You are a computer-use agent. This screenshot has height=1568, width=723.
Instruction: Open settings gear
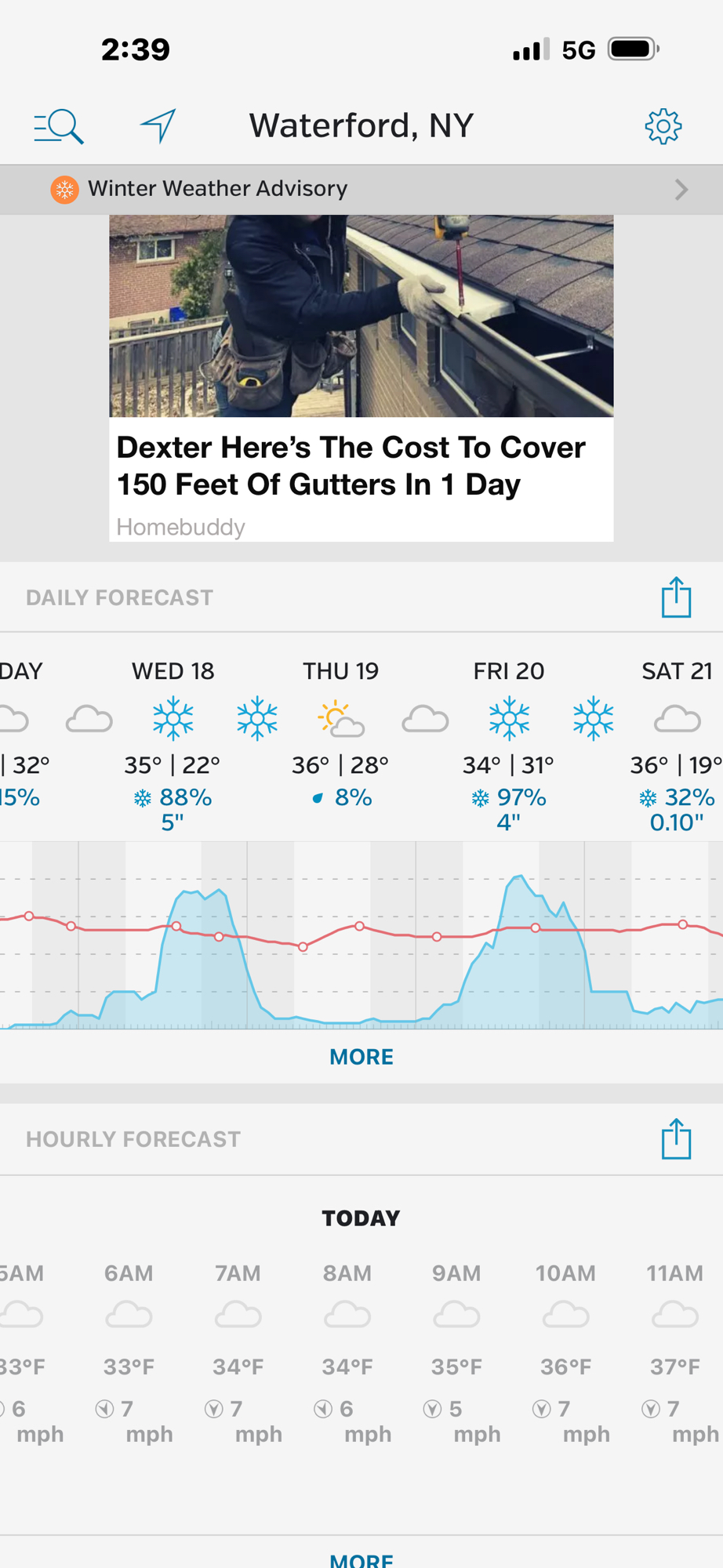click(x=663, y=126)
